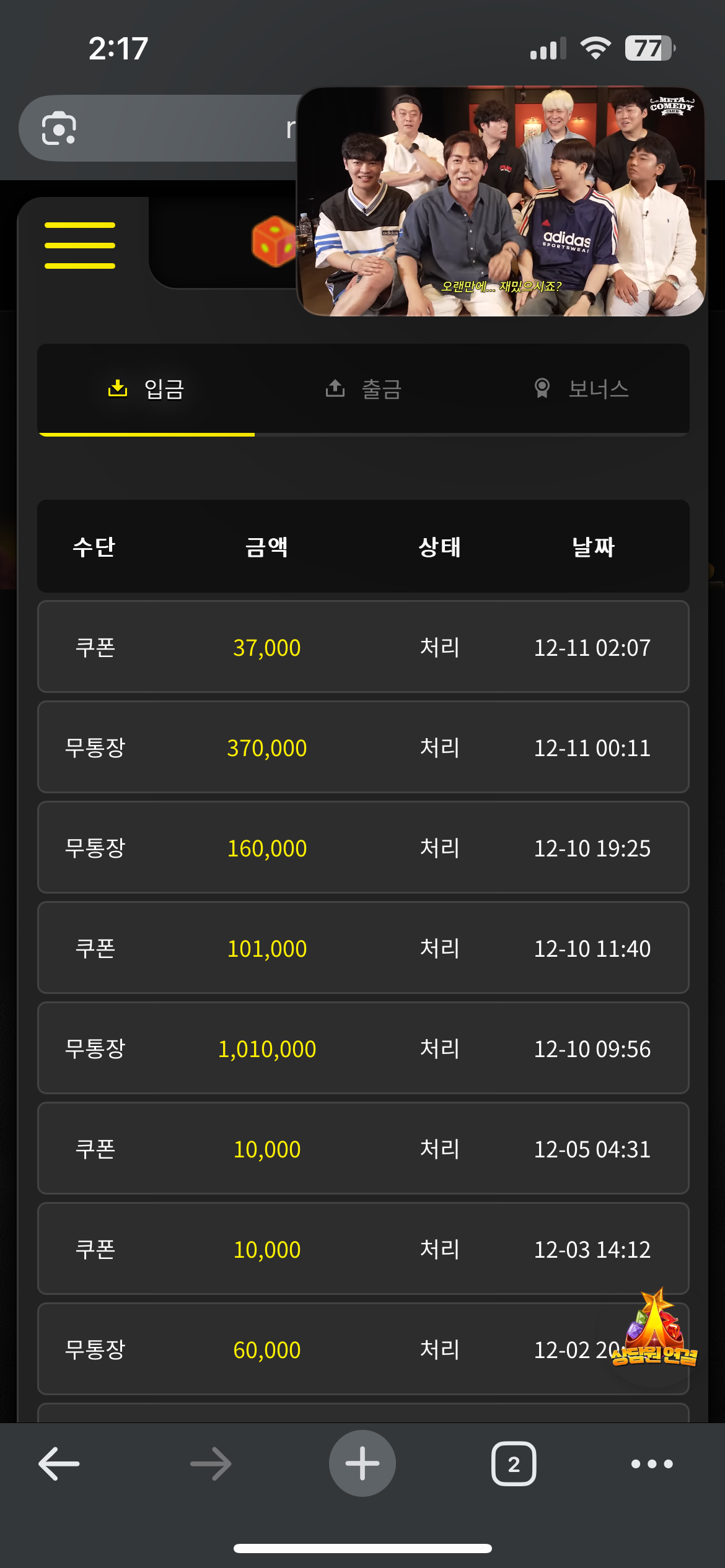Go back to the previous page

click(x=59, y=1464)
